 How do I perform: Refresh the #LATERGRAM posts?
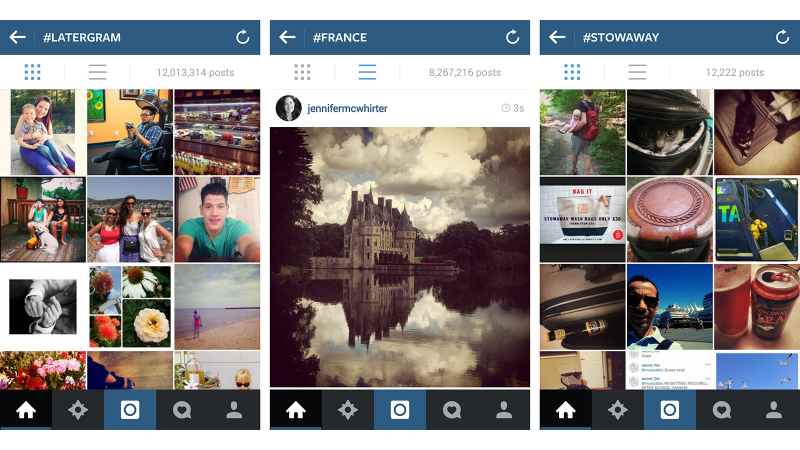243,37
